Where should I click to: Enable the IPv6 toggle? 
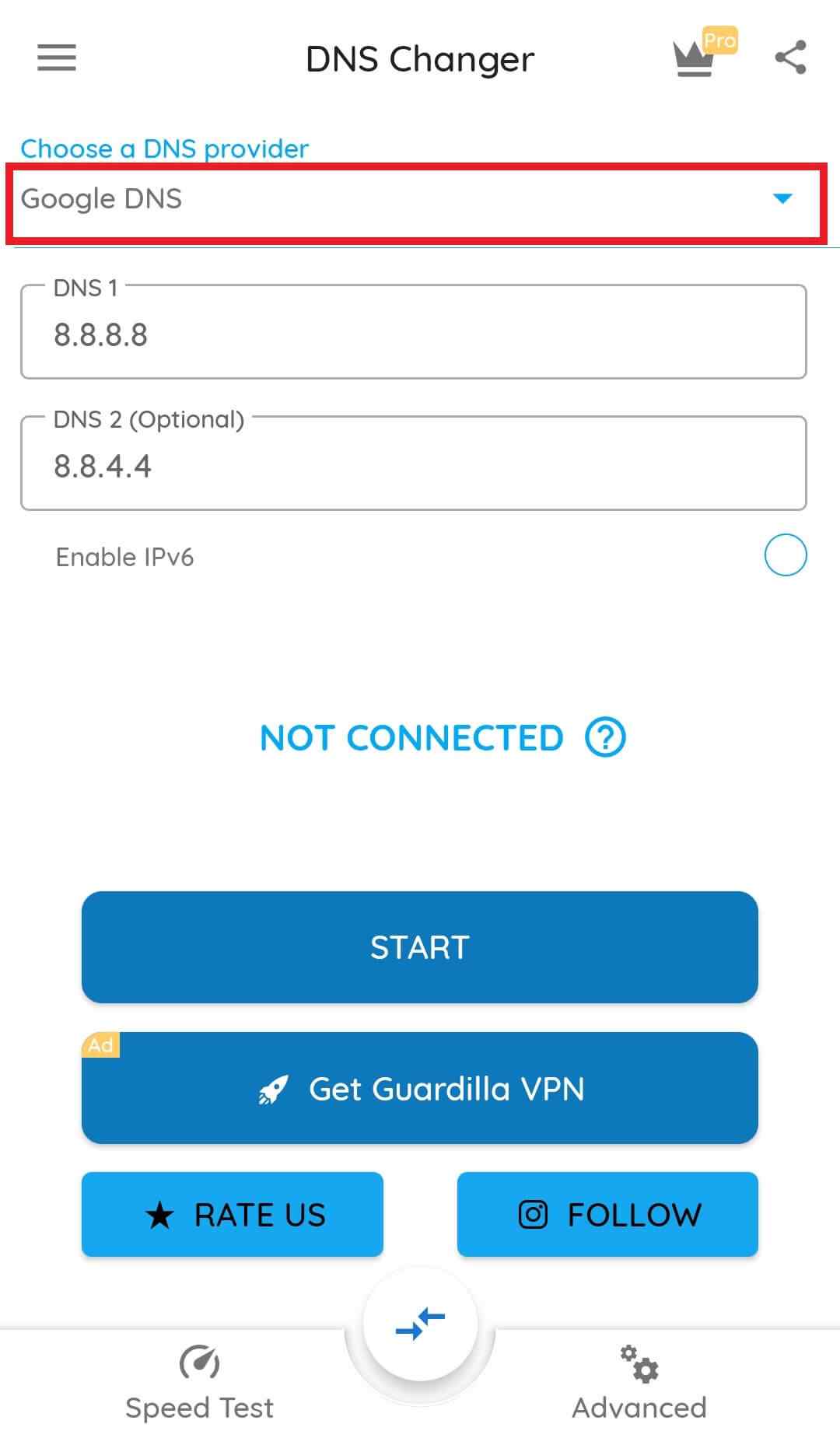pos(786,555)
